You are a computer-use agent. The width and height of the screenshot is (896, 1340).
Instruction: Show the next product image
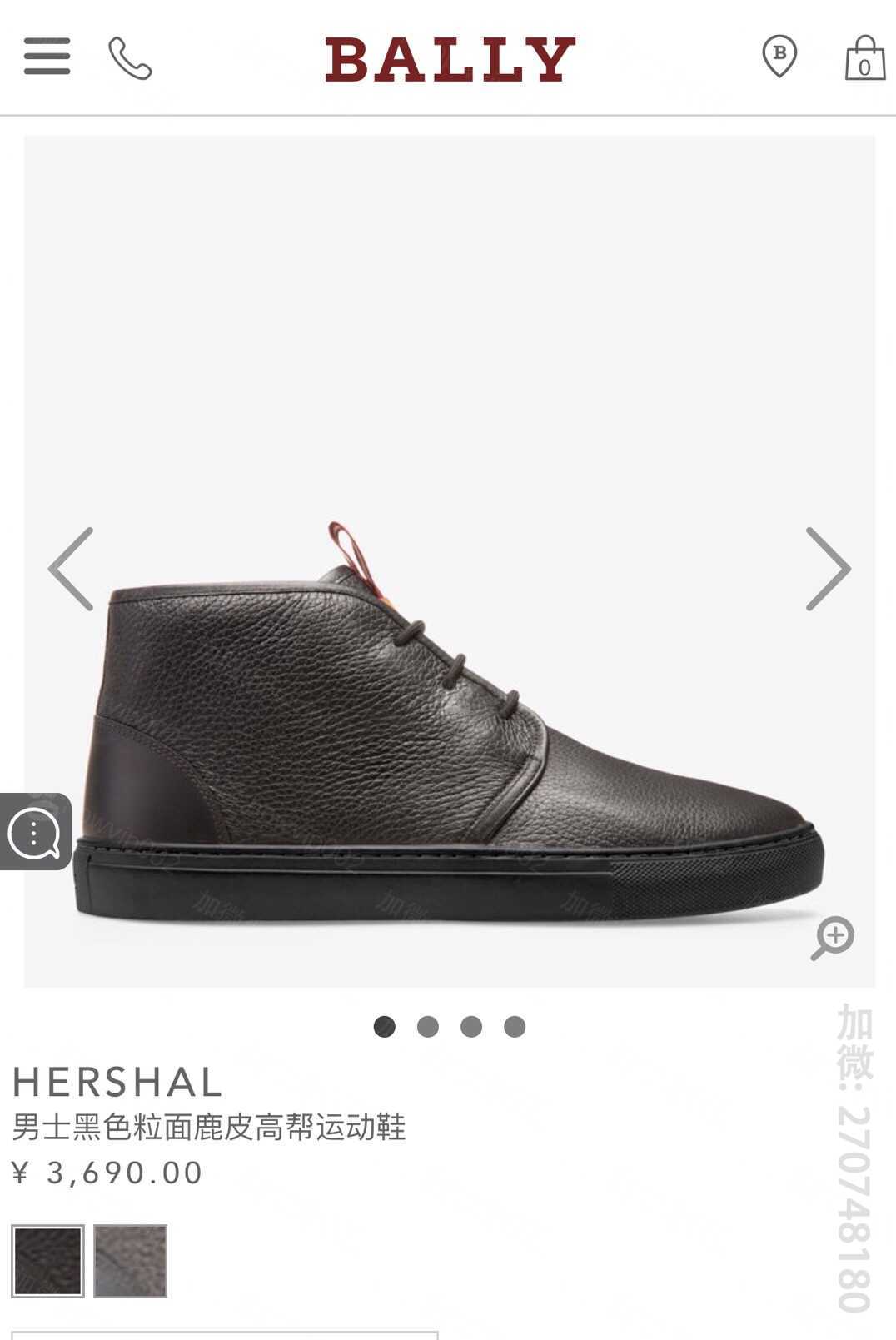828,569
